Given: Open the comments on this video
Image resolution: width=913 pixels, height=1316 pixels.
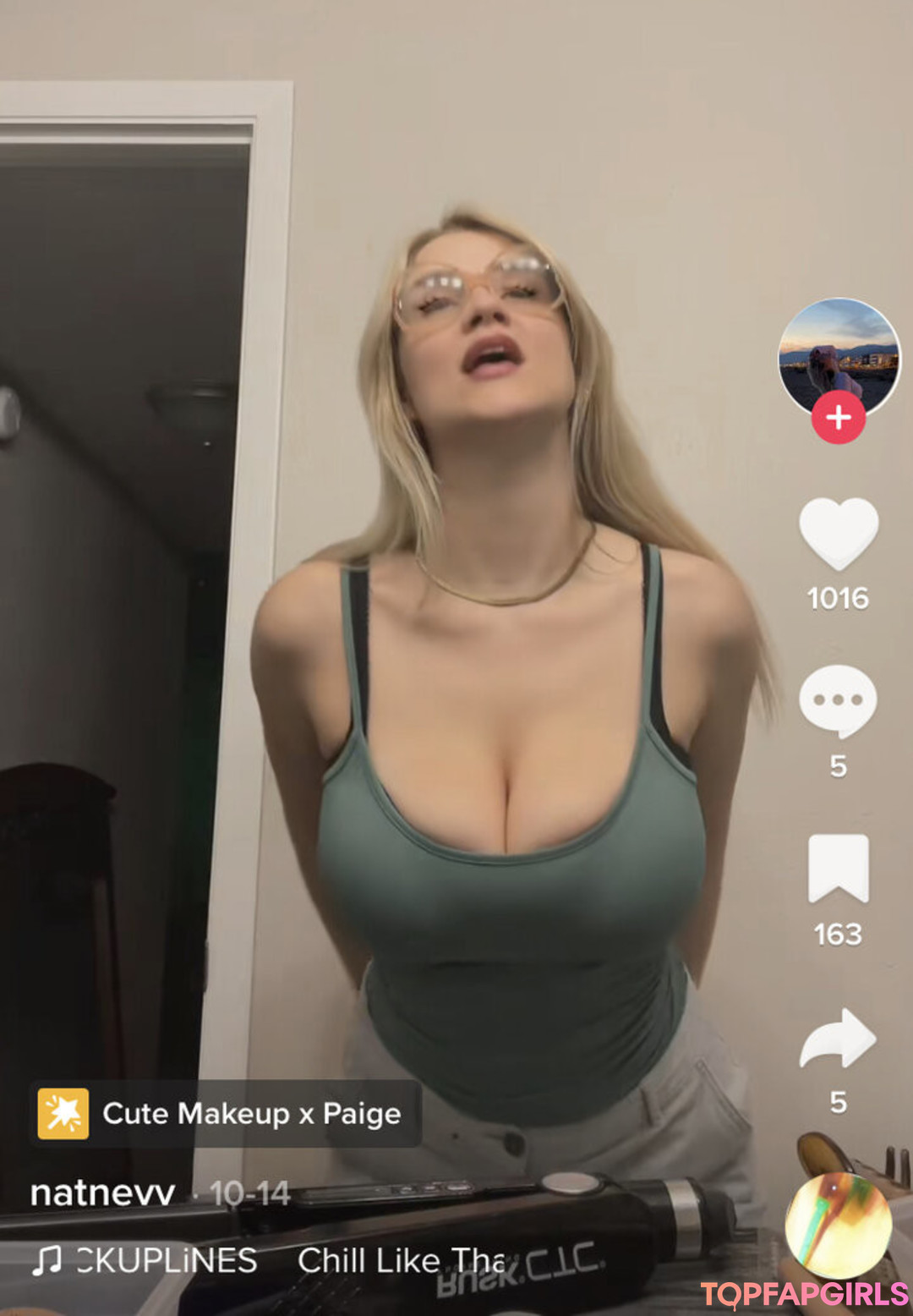Looking at the screenshot, I should (838, 701).
